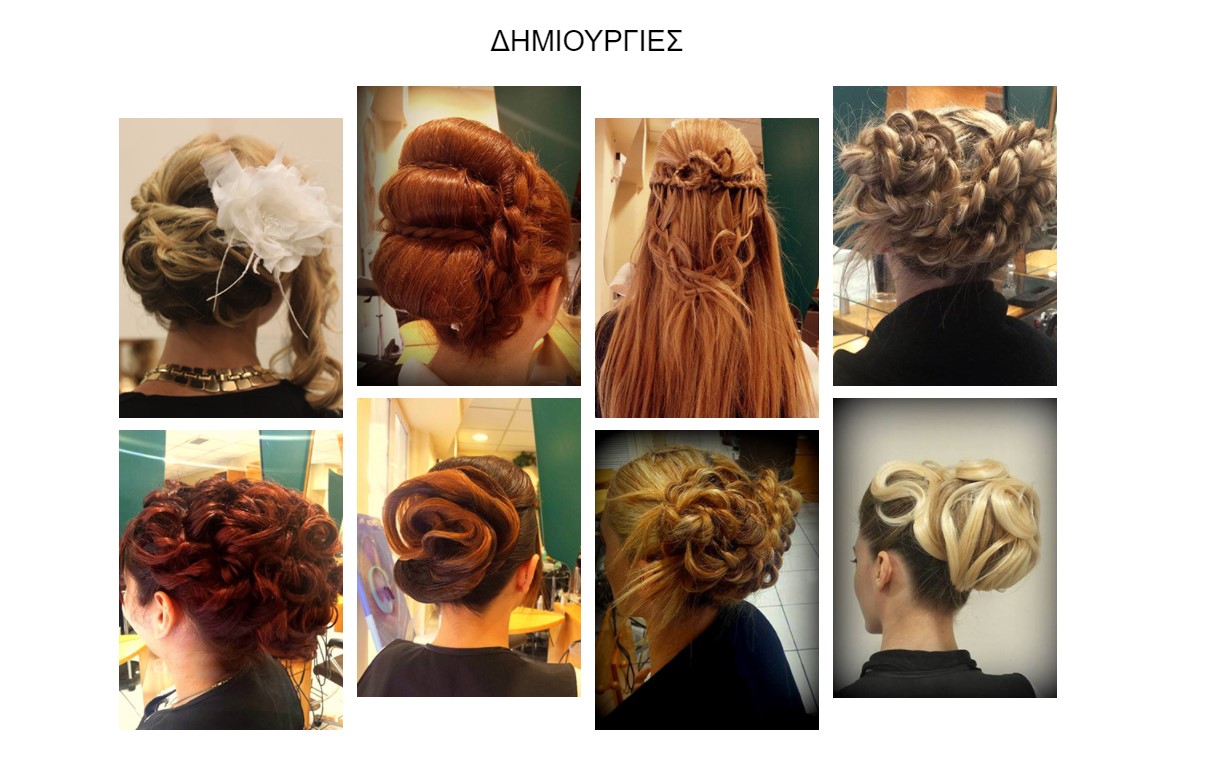This screenshot has width=1212, height=780.
Task: Open the updo photo with white flower
Action: tap(230, 267)
